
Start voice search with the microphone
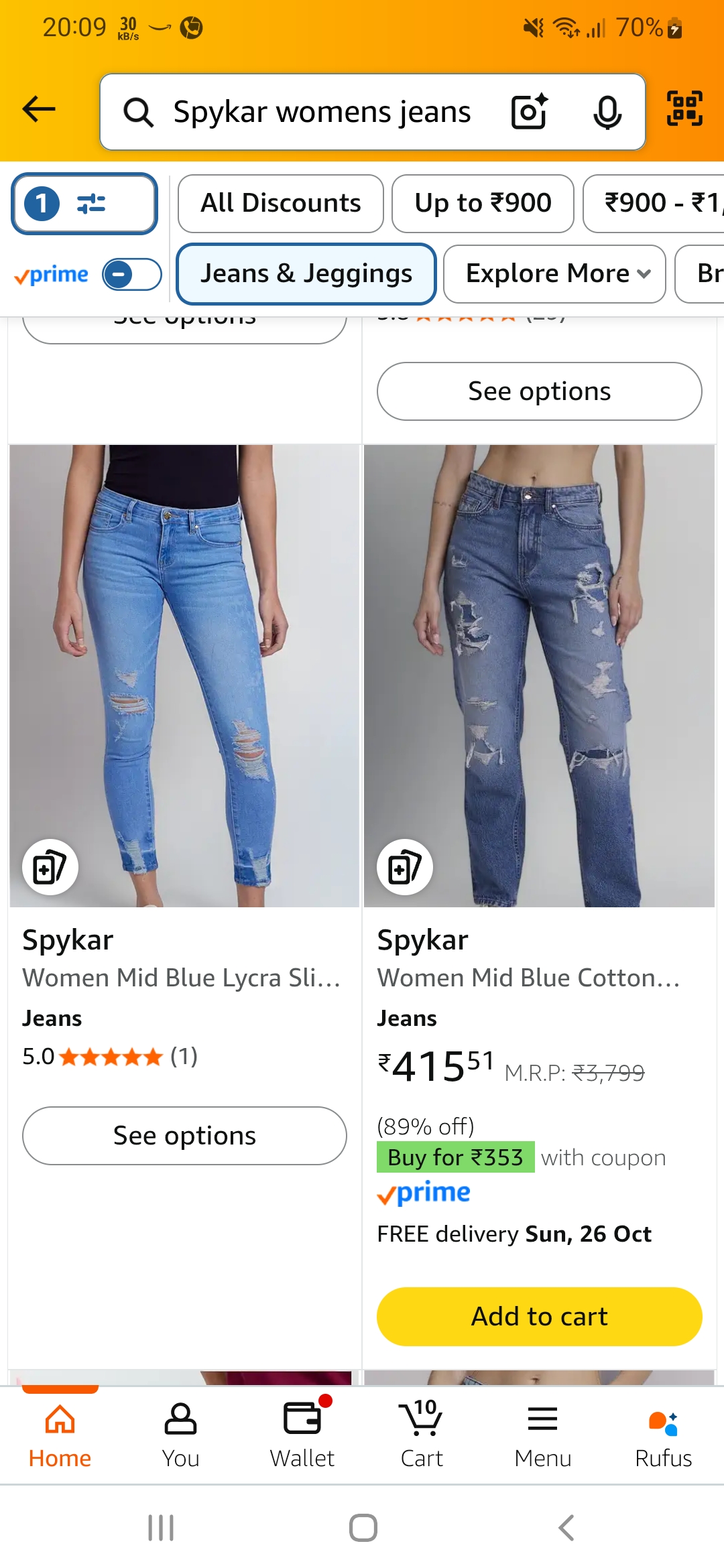pyautogui.click(x=607, y=112)
